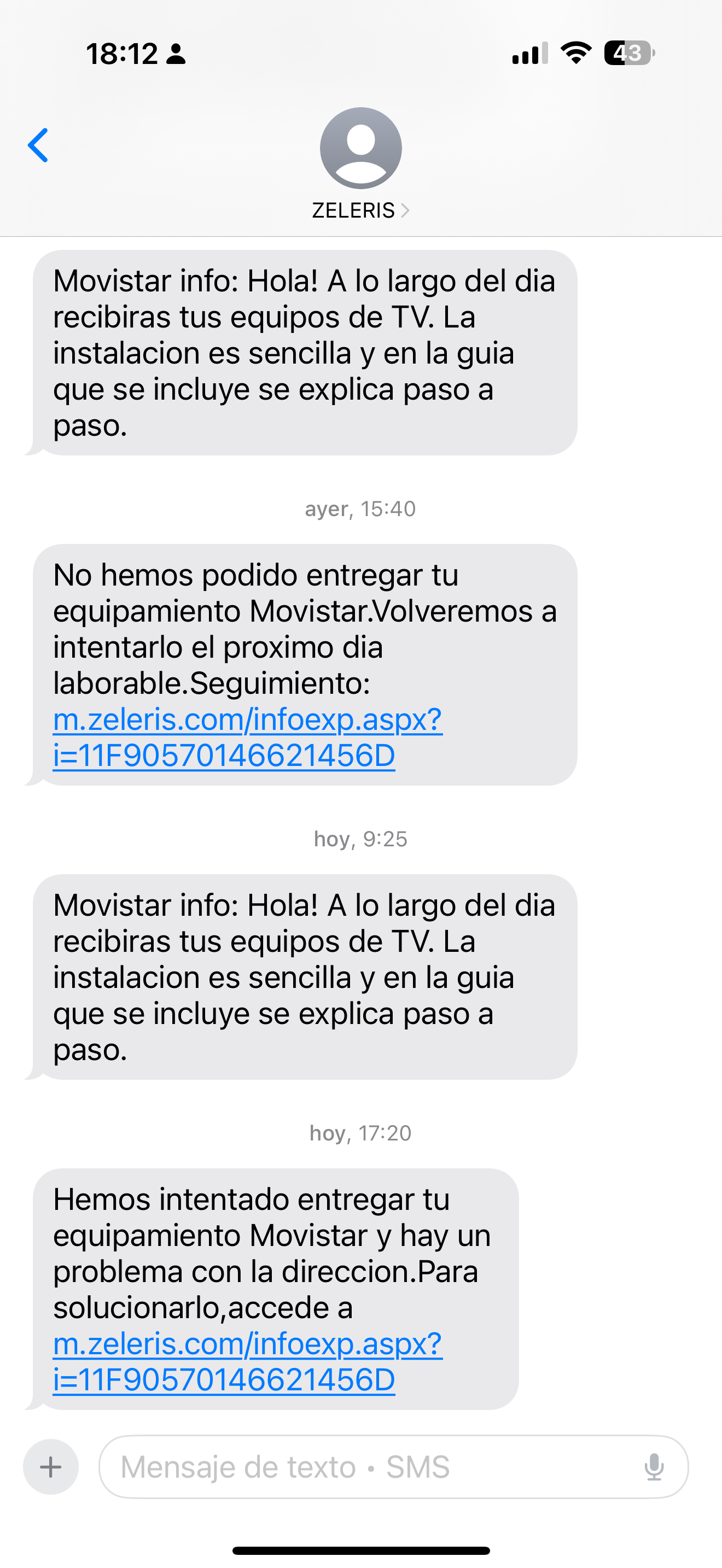722x1568 pixels.
Task: Tap the plus button for attachments
Action: 51,1467
